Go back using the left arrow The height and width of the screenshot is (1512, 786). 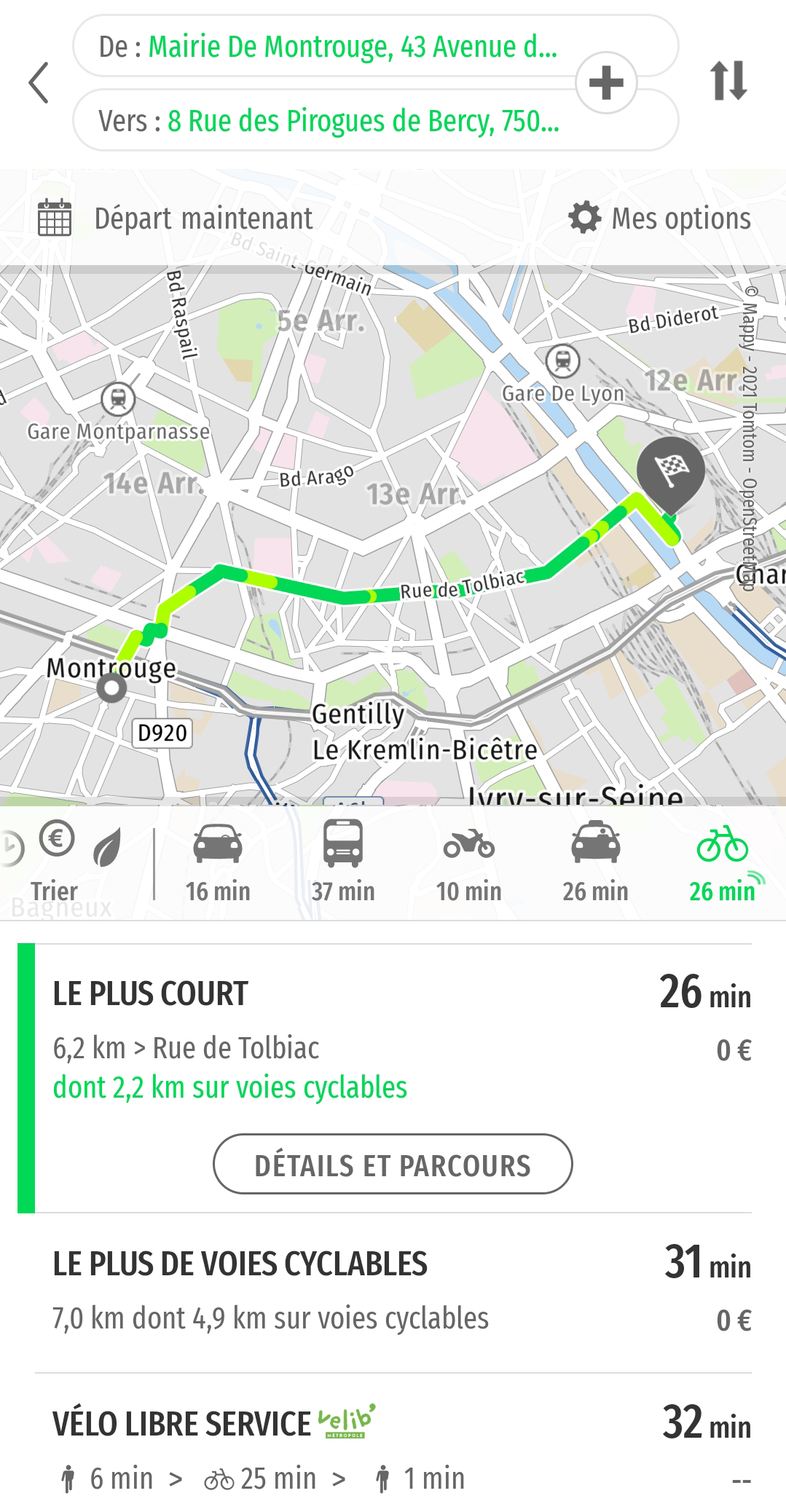[x=39, y=82]
